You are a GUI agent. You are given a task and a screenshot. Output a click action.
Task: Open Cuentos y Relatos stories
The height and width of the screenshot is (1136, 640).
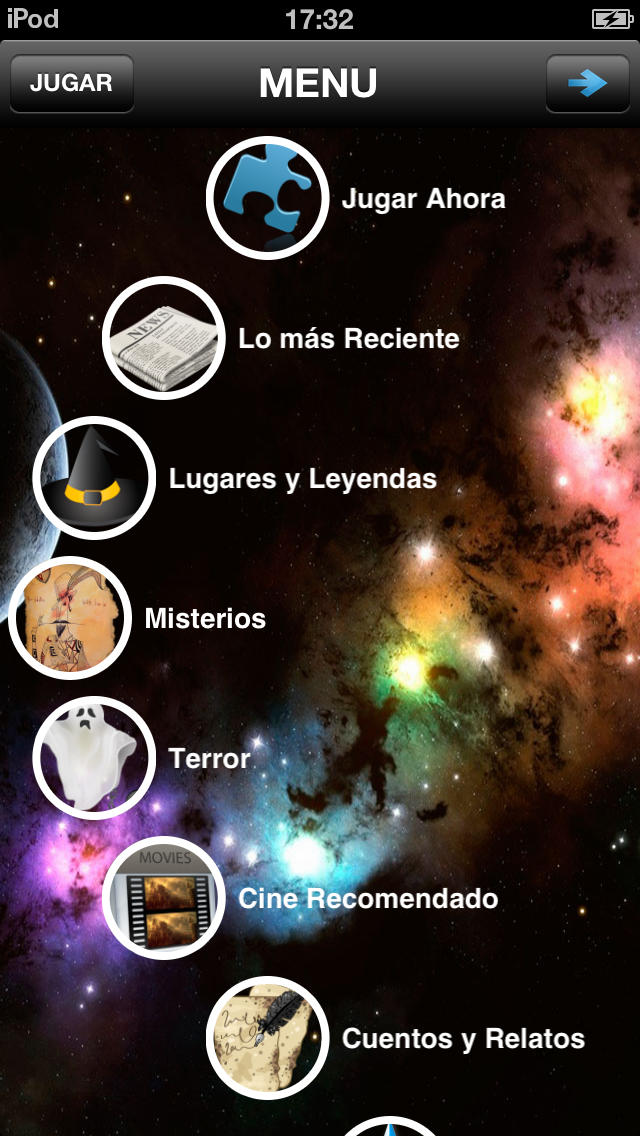268,1038
